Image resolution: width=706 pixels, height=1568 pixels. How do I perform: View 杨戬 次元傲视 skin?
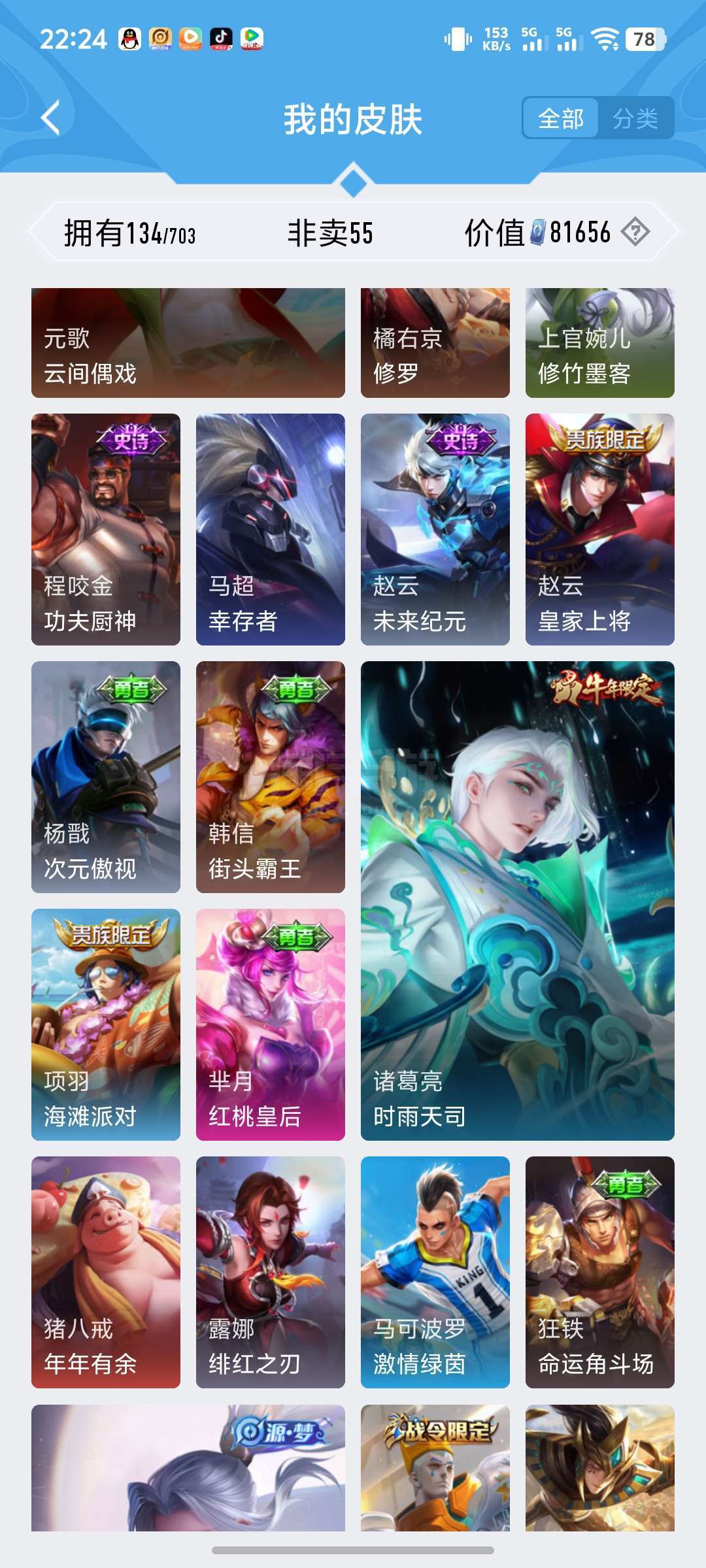[x=106, y=777]
